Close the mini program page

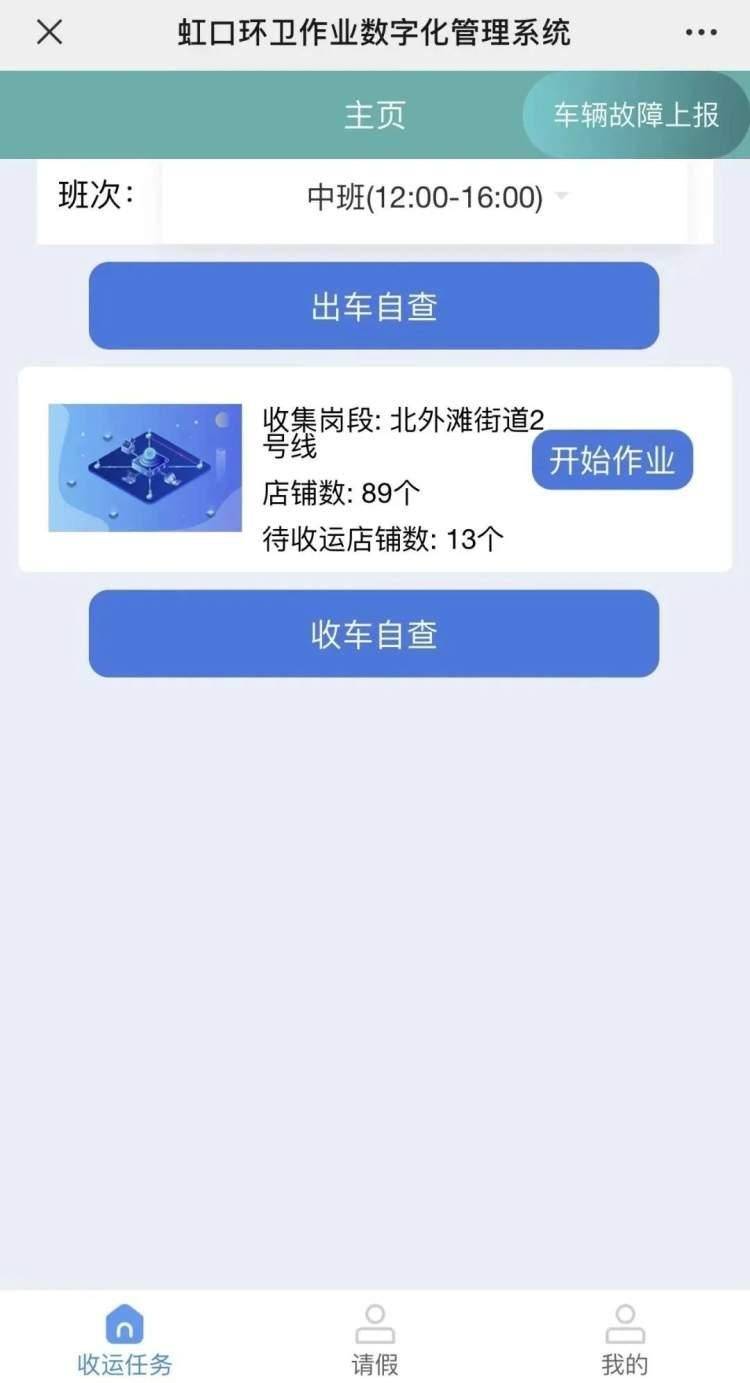coord(49,32)
